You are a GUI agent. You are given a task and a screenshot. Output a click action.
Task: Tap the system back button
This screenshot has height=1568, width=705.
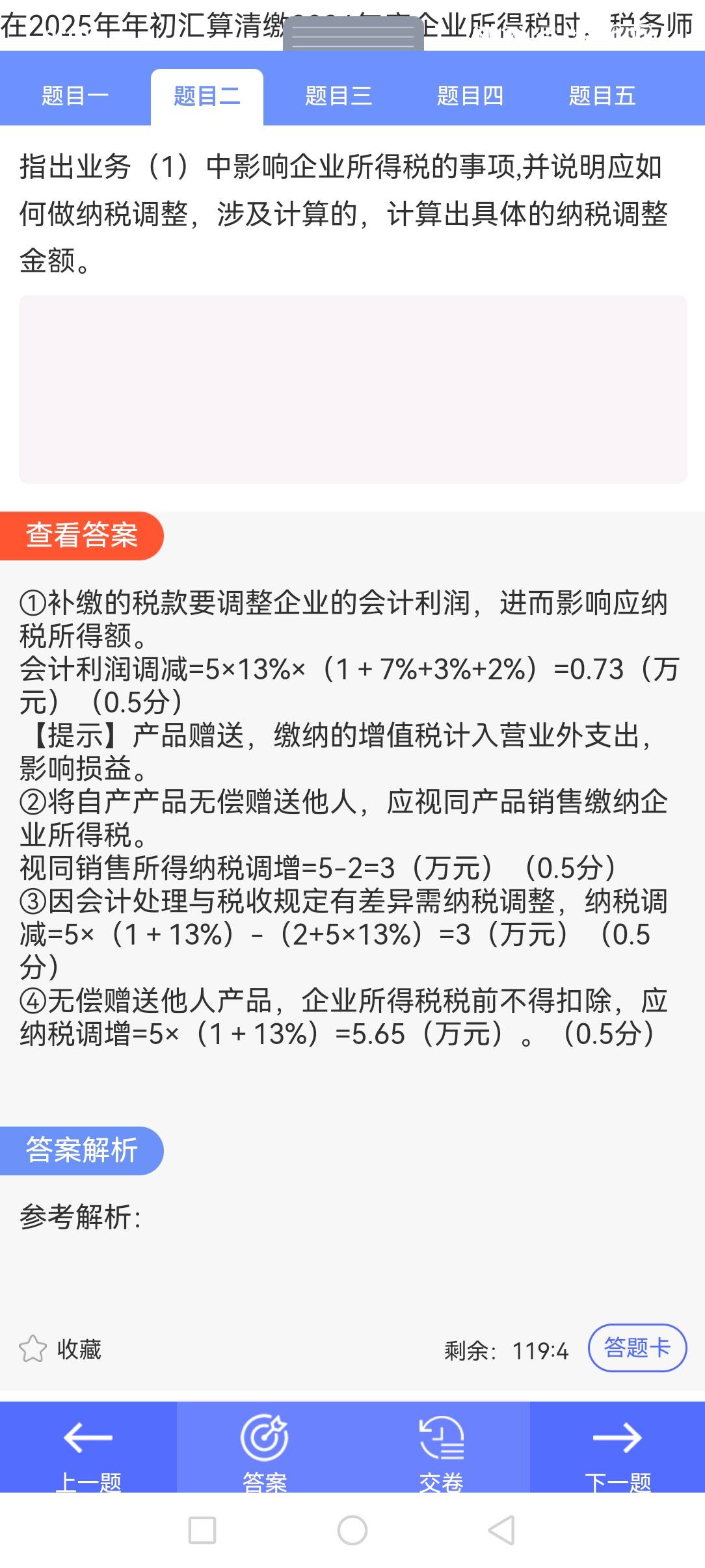click(x=501, y=1530)
